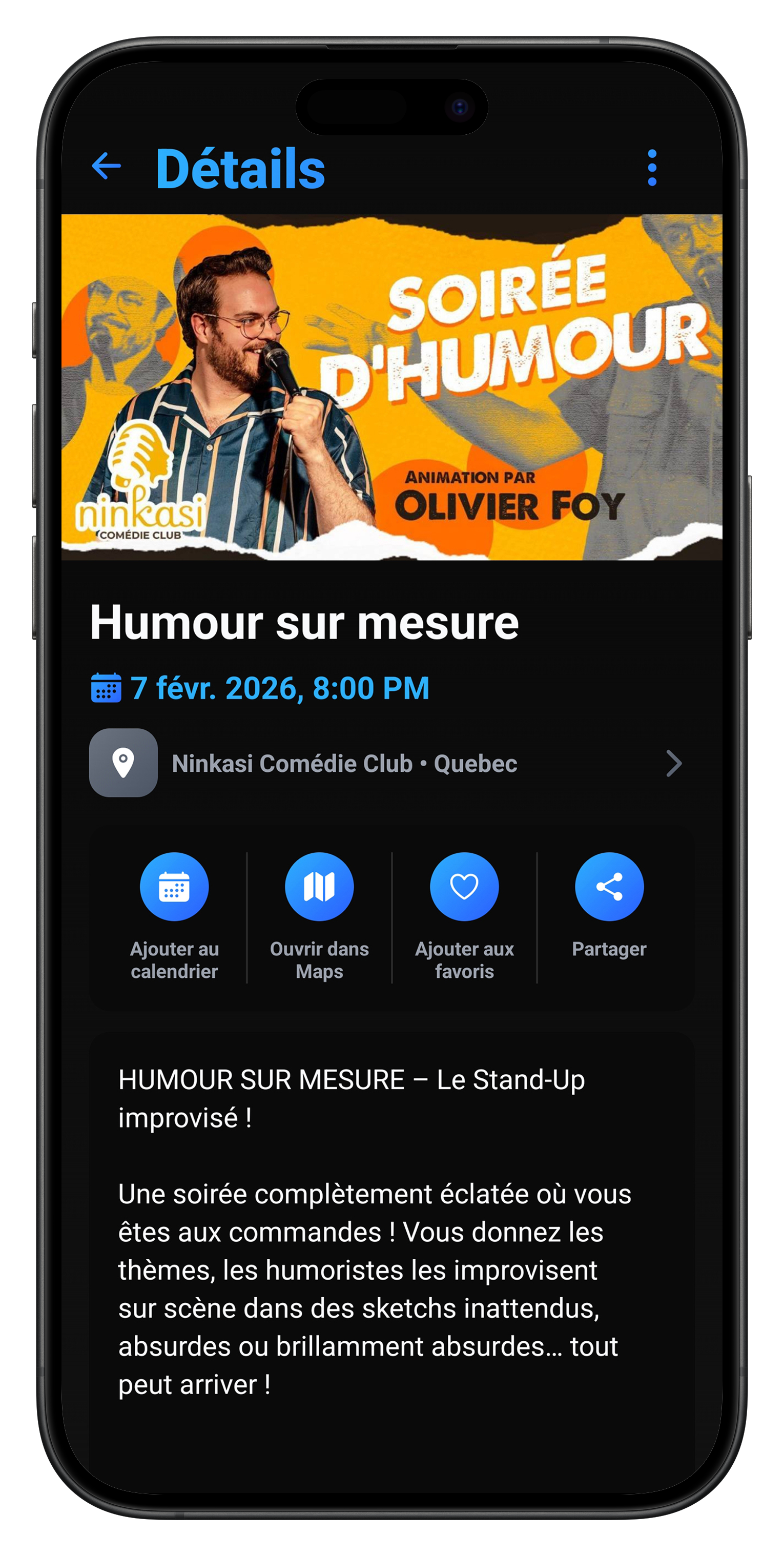The height and width of the screenshot is (1556, 784).
Task: Add event with Ajouter aux favoris
Action: 464,887
